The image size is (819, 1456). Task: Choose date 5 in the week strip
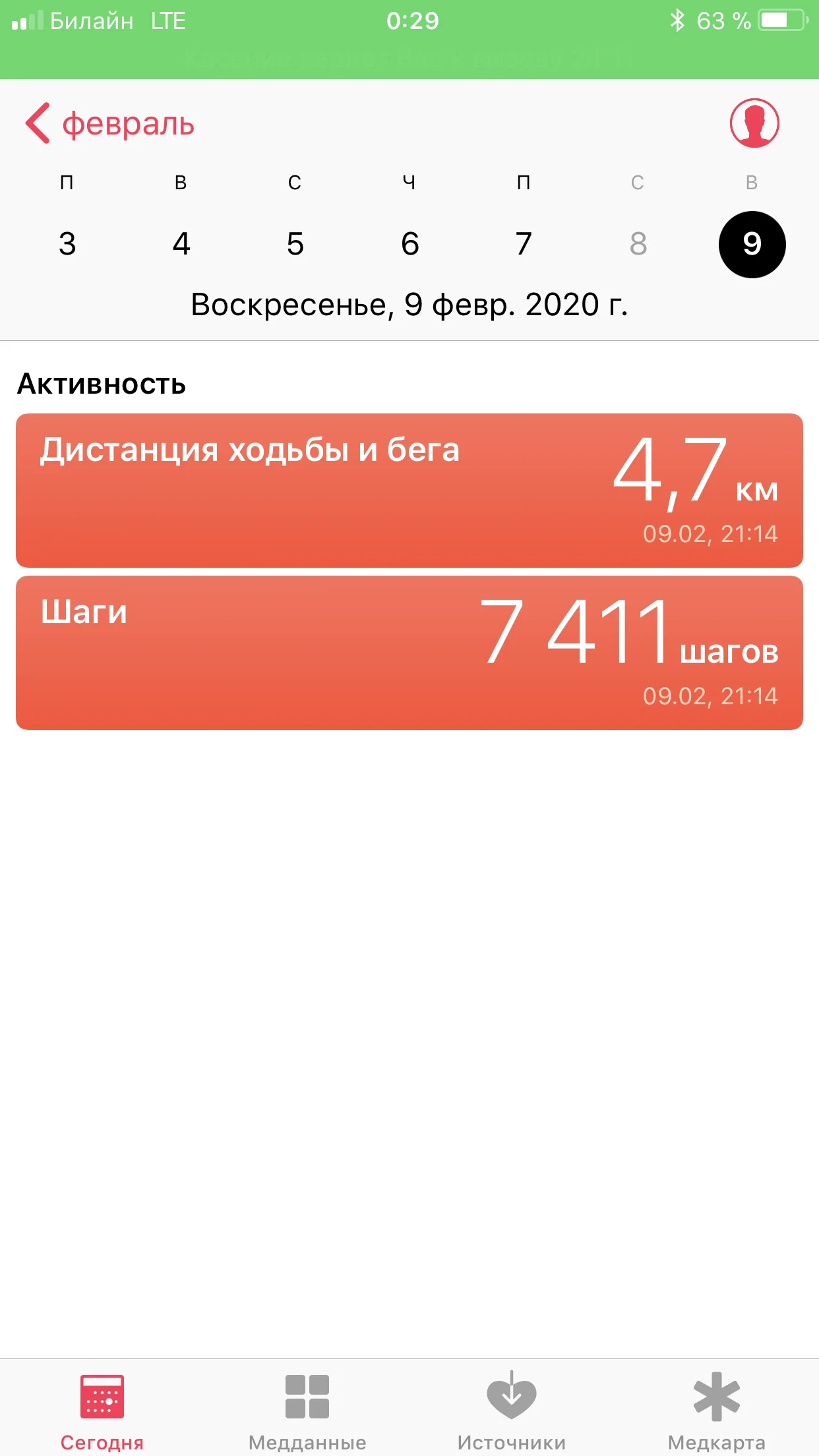pyautogui.click(x=295, y=244)
